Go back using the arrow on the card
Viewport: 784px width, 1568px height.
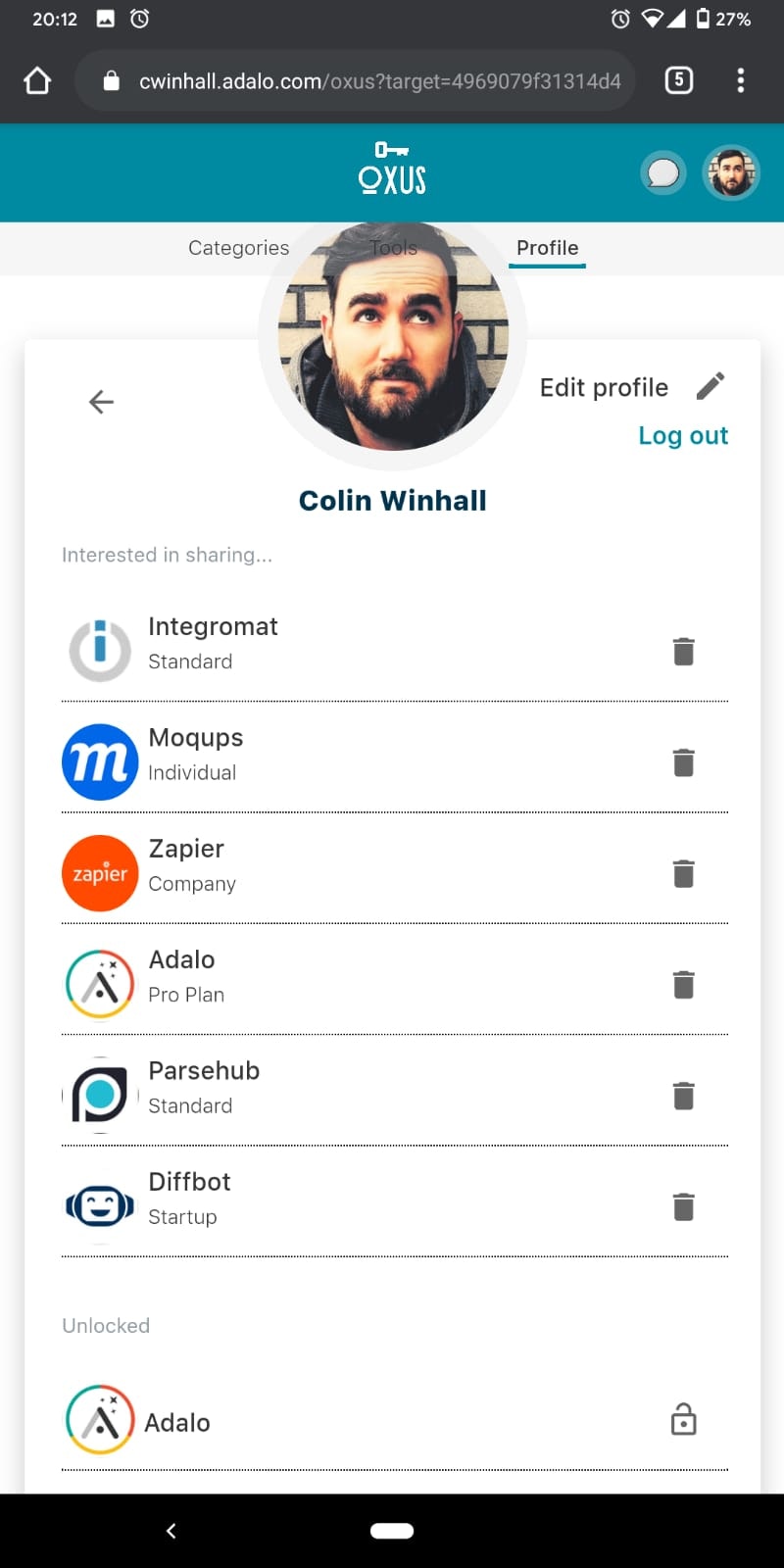[101, 402]
